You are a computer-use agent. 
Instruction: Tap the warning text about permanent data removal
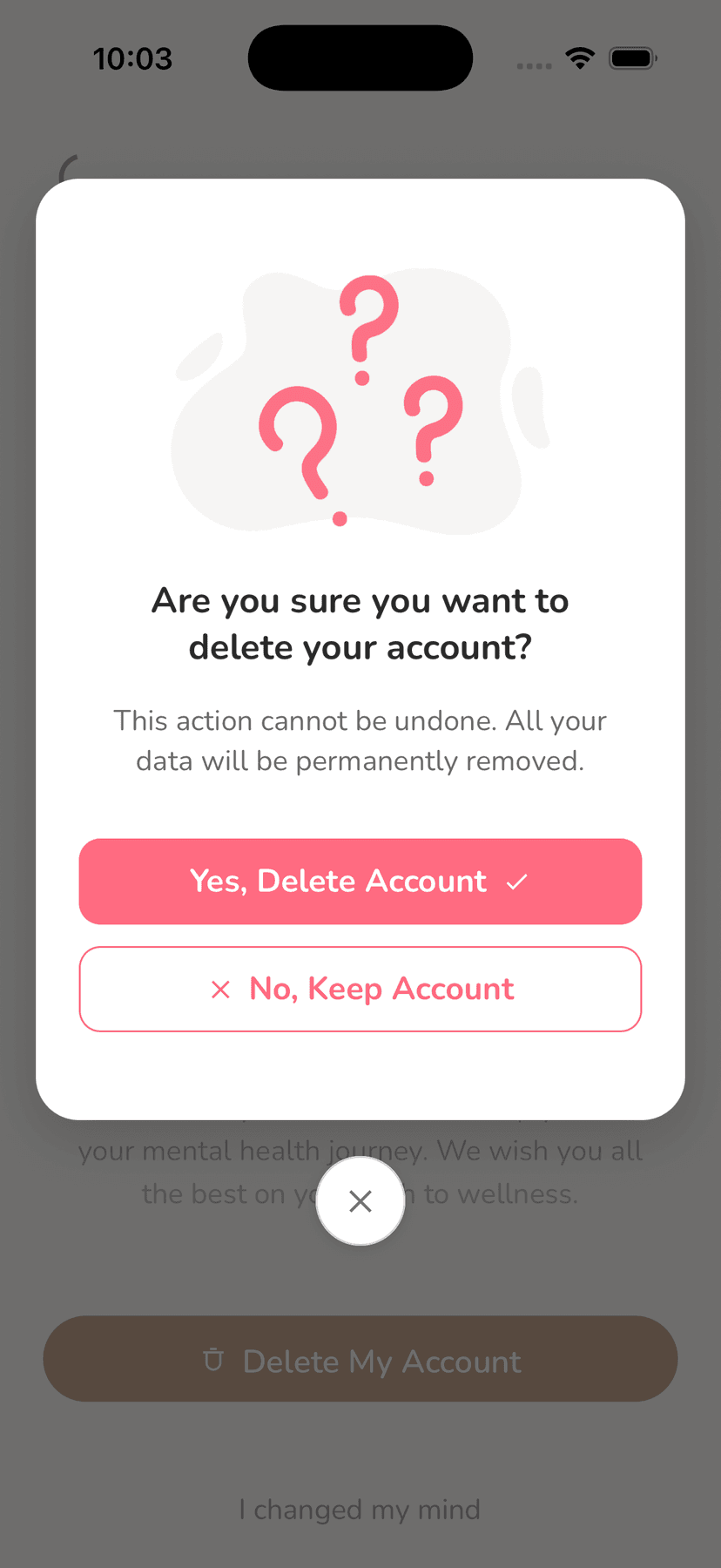click(x=360, y=740)
